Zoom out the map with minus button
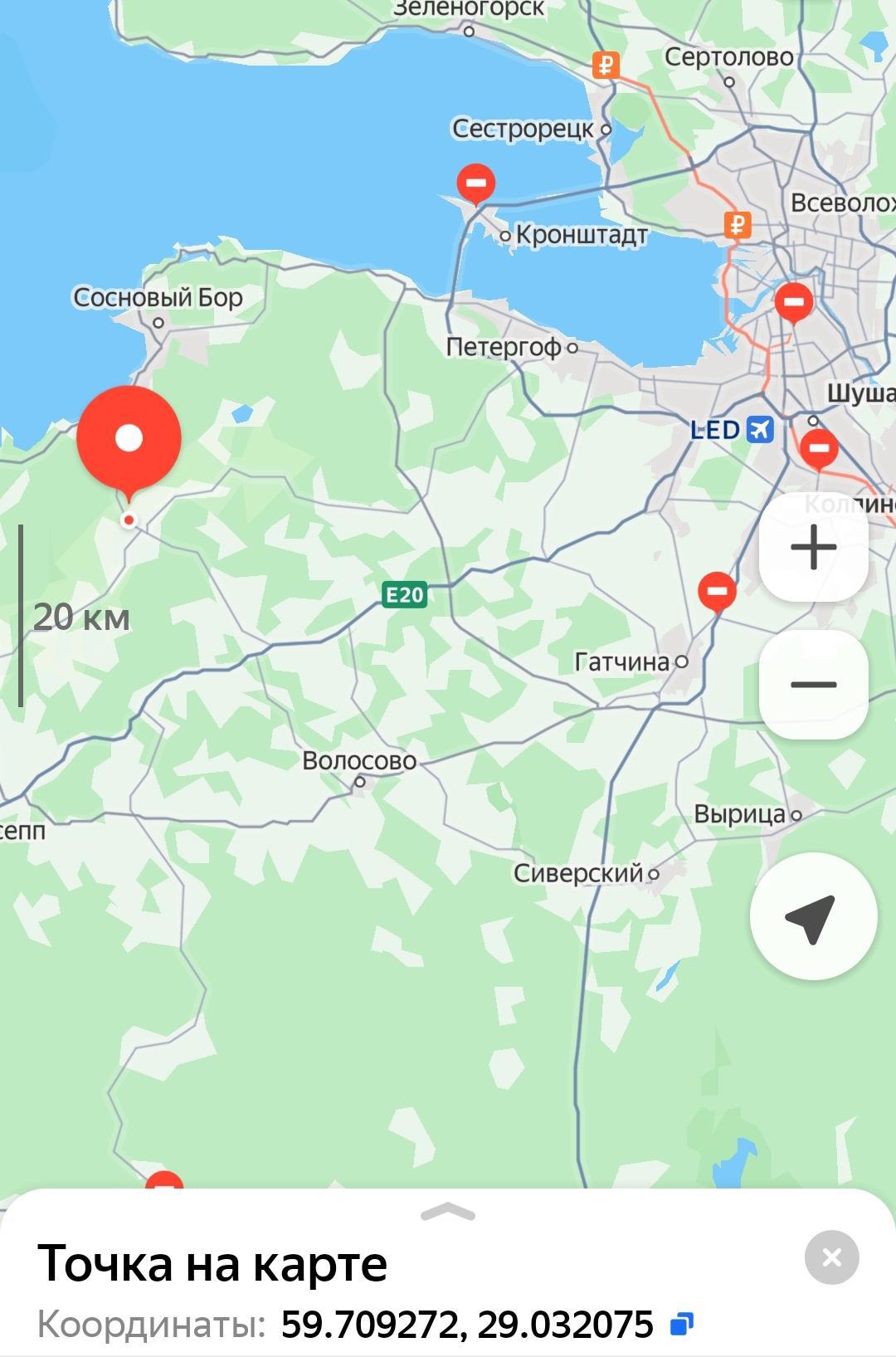The height and width of the screenshot is (1357, 896). point(813,685)
